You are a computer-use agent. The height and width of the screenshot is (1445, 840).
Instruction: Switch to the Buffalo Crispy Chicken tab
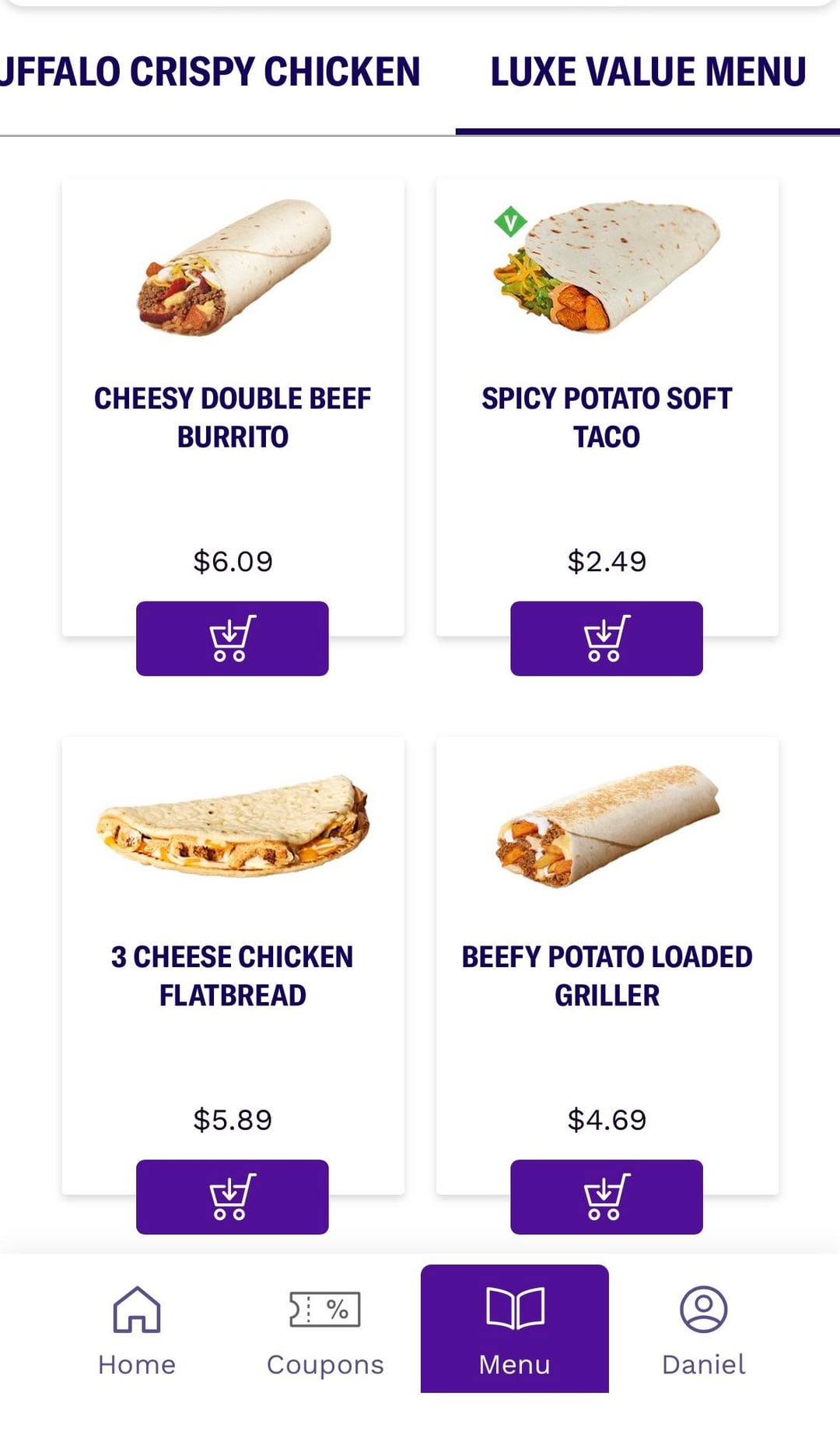210,72
